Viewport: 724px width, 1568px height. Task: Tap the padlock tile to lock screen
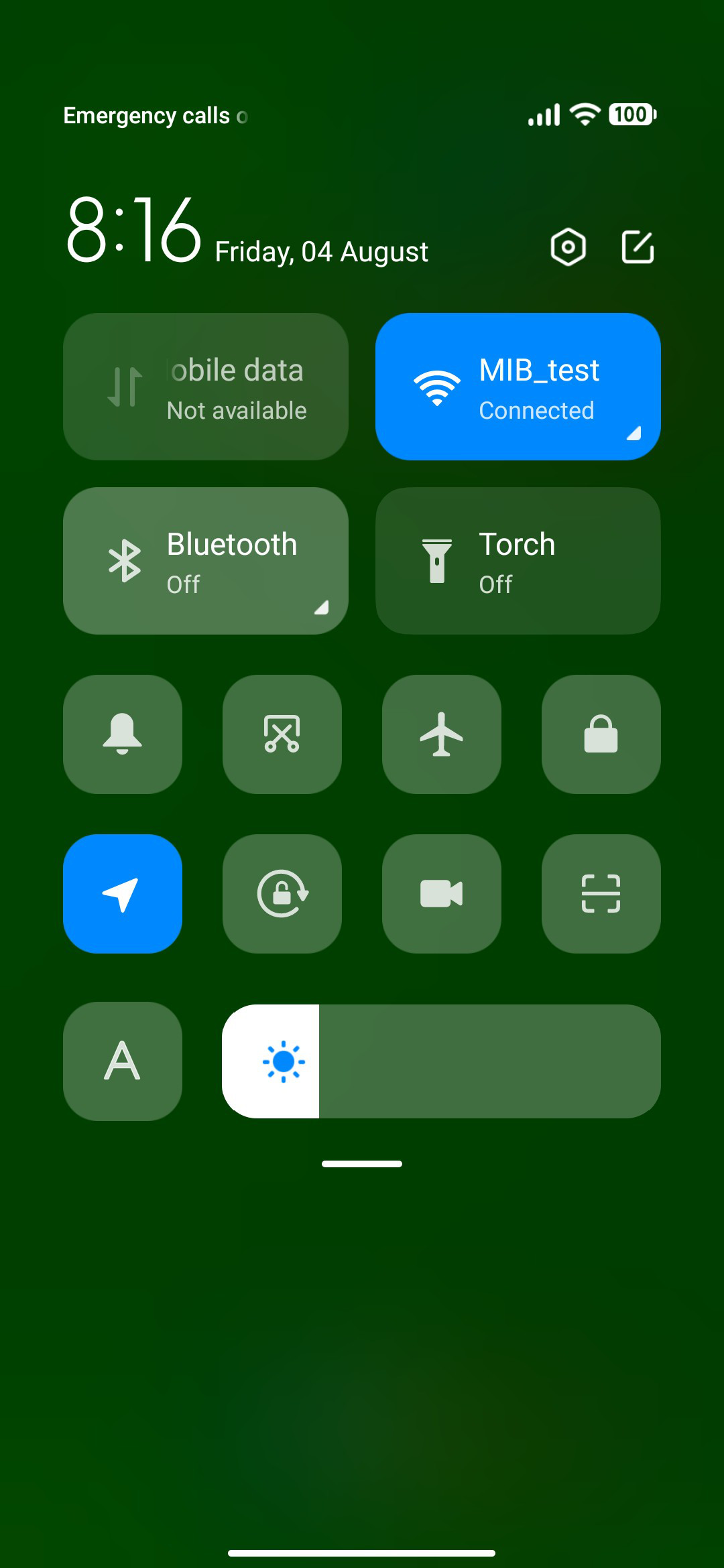point(601,734)
